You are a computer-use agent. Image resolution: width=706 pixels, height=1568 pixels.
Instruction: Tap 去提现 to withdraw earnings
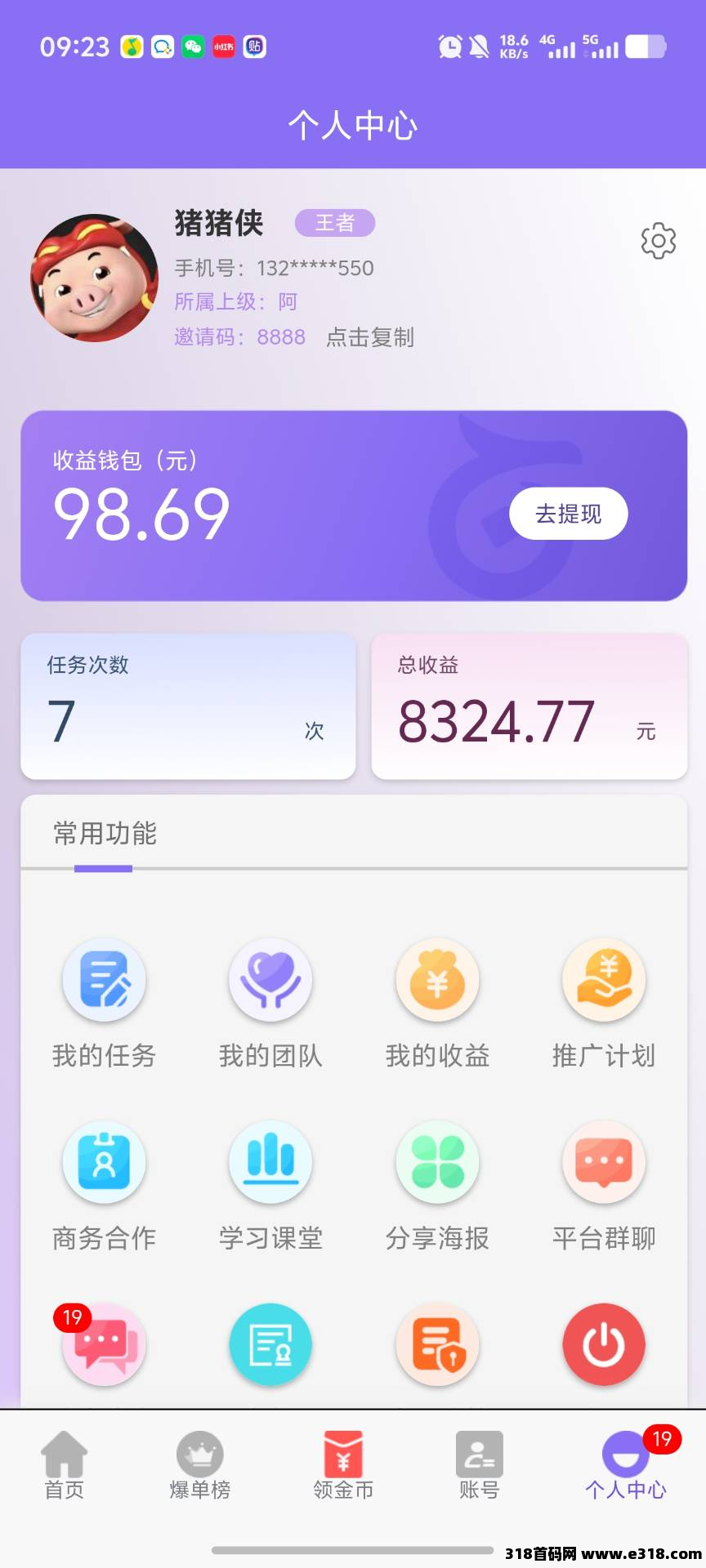(x=568, y=514)
